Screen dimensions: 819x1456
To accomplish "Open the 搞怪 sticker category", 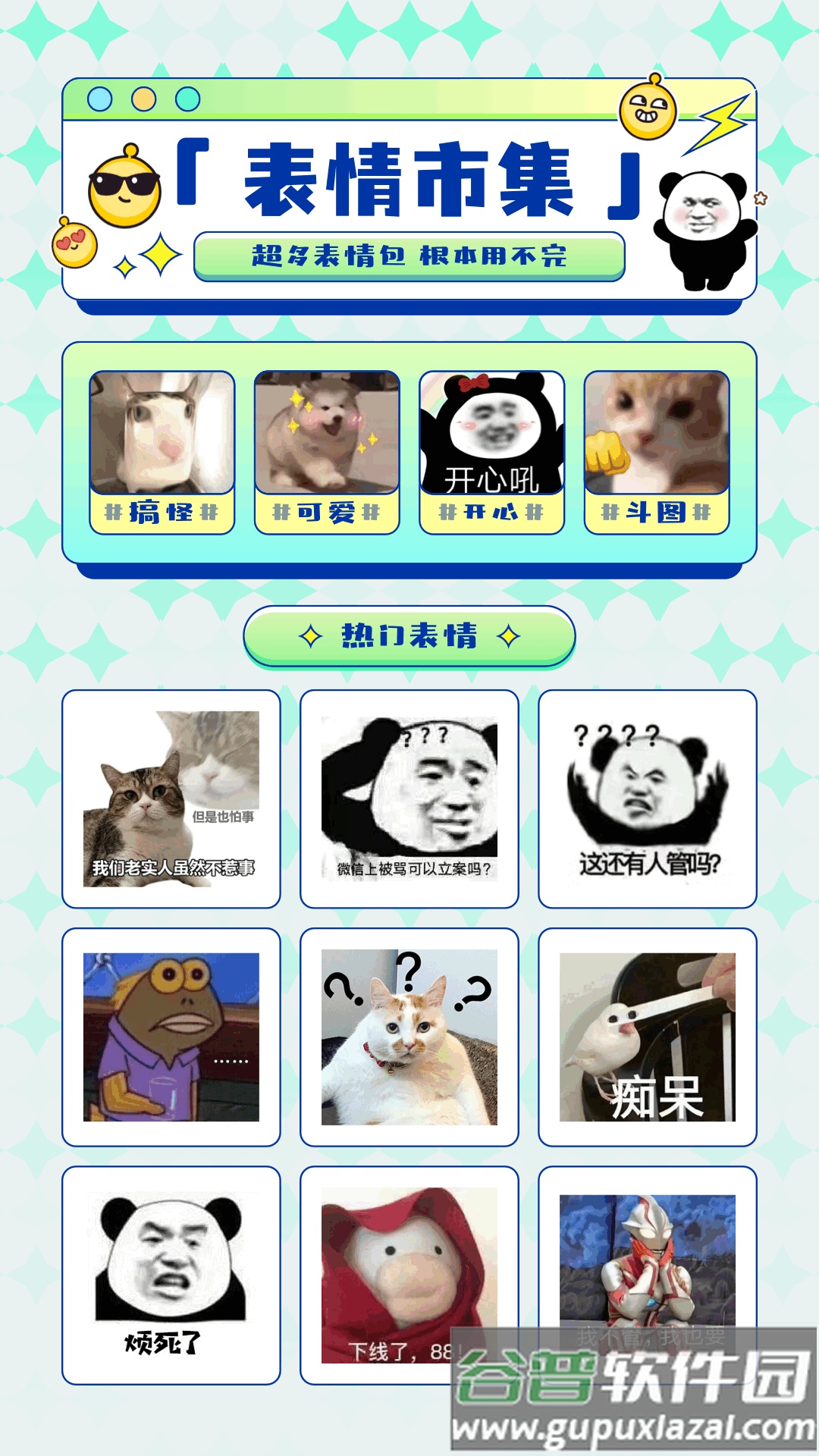I will [162, 452].
